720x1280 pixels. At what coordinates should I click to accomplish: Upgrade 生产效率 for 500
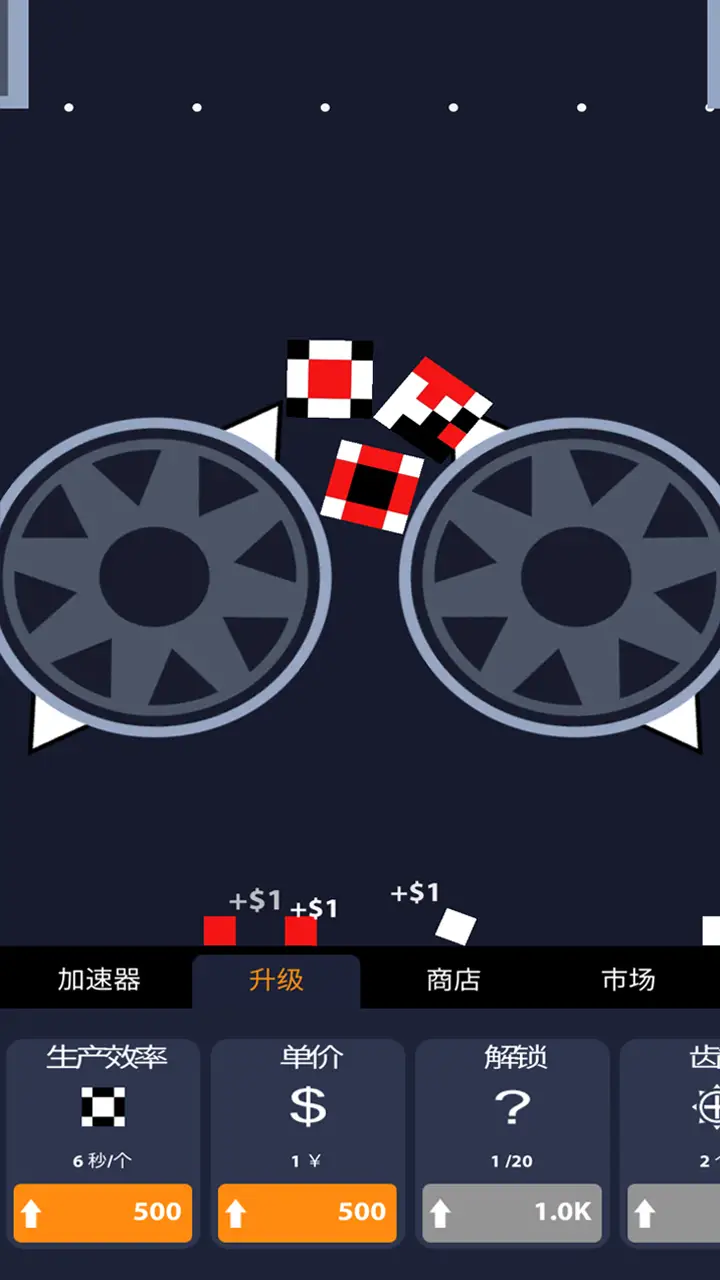(103, 1213)
